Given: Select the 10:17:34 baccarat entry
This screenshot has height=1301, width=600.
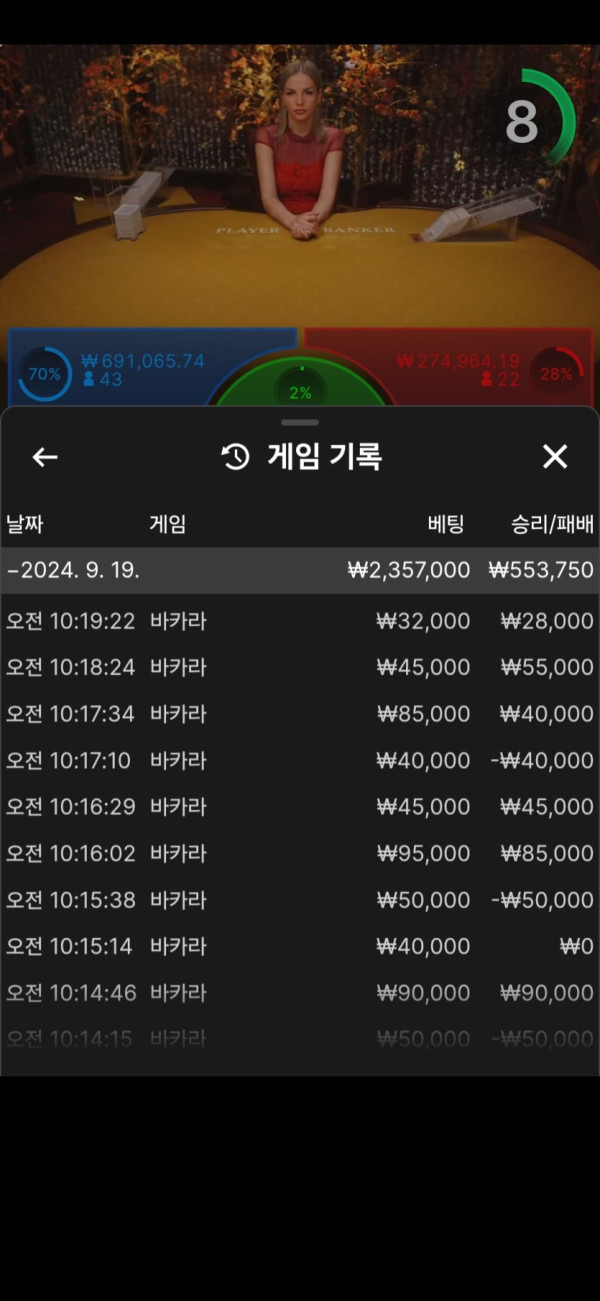Looking at the screenshot, I should 300,714.
